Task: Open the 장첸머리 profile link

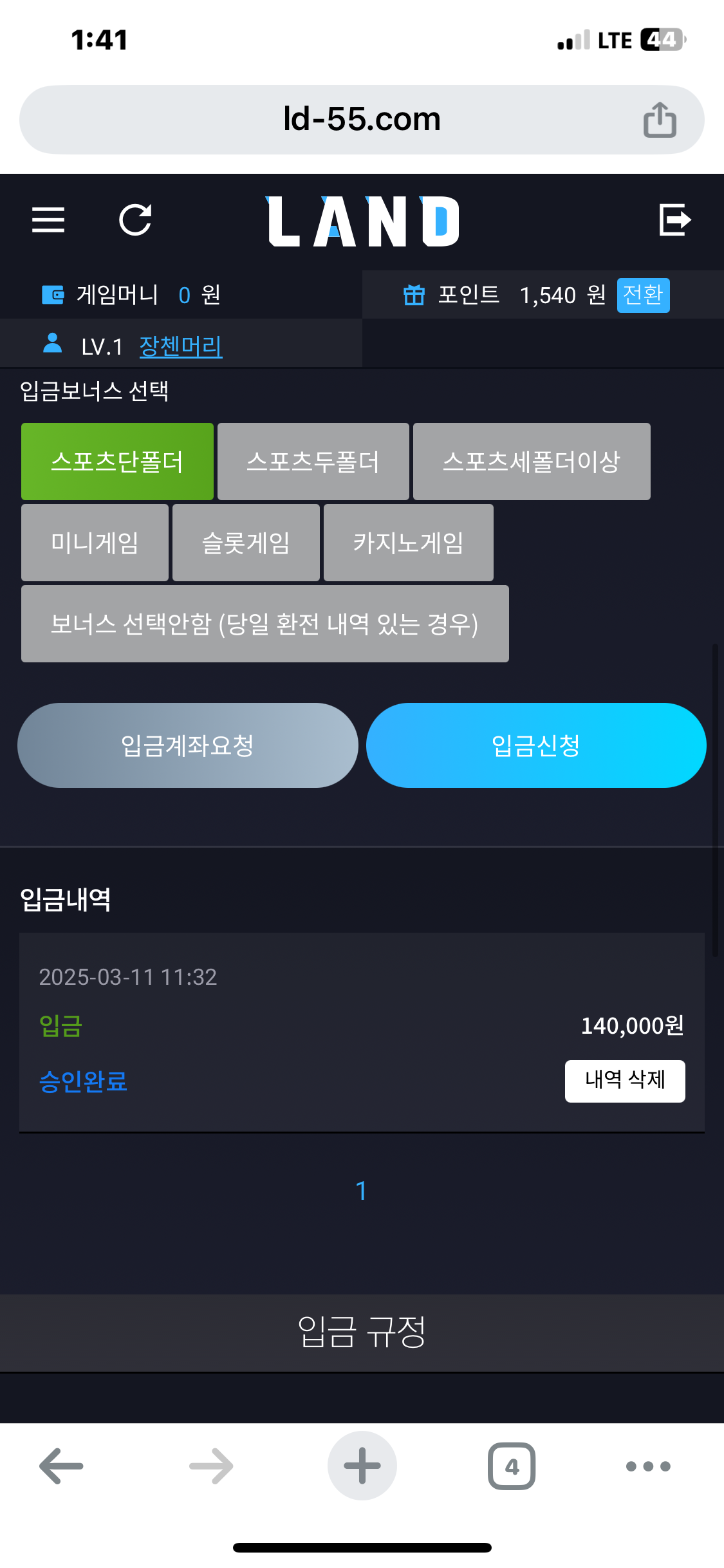Action: pos(181,346)
